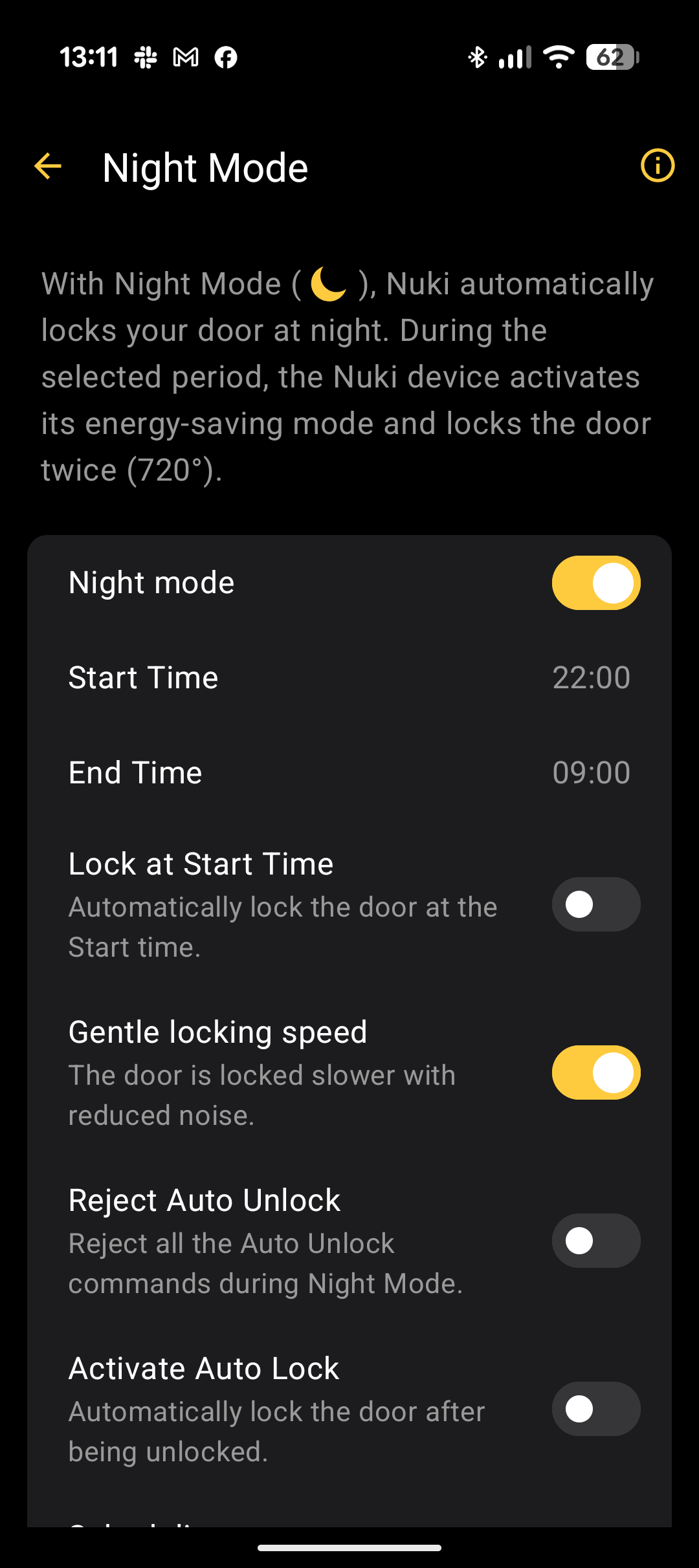Open the Night Mode info icon
The image size is (699, 1568).
coord(657,166)
